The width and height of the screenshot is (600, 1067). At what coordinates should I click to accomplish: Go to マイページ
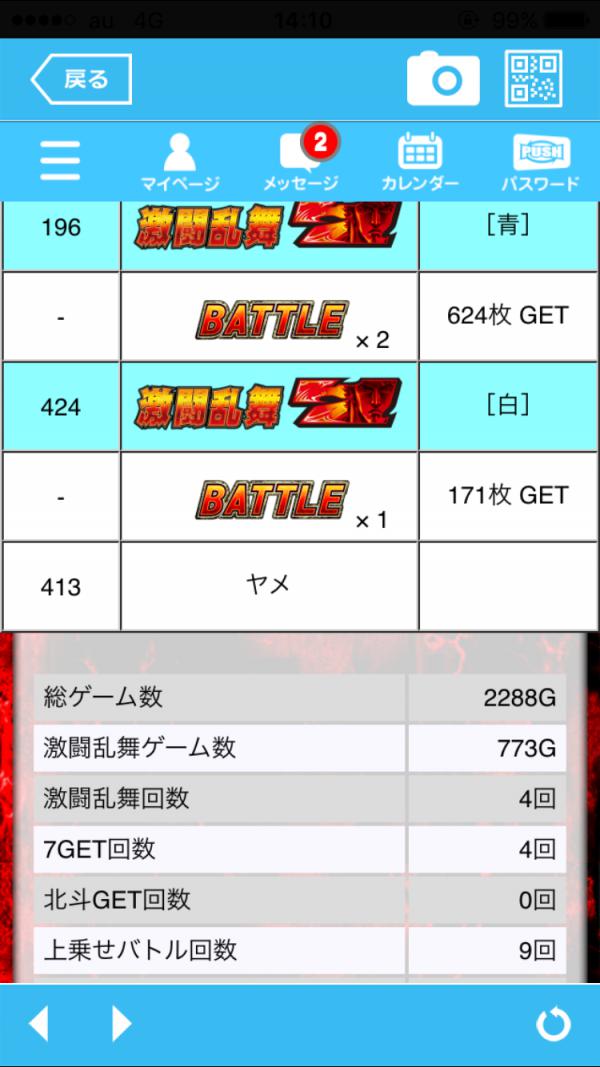(180, 162)
